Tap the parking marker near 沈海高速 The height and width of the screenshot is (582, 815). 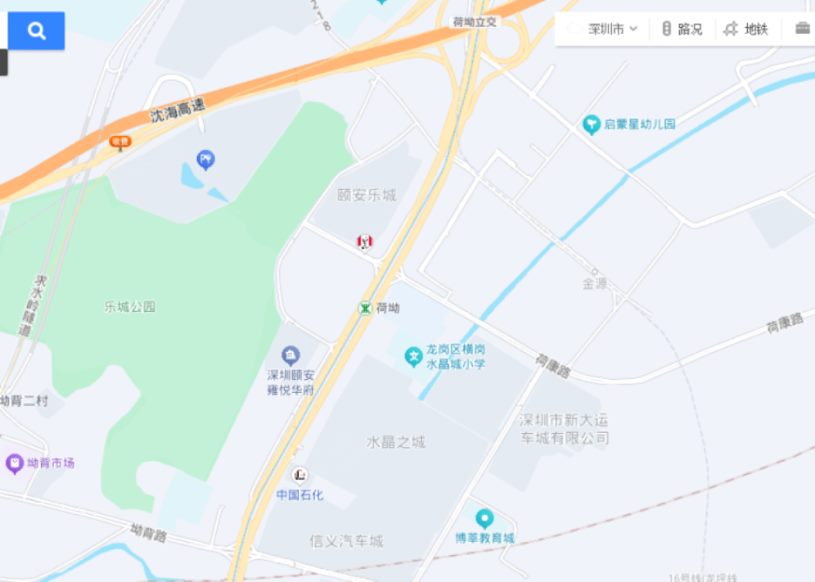tap(206, 158)
